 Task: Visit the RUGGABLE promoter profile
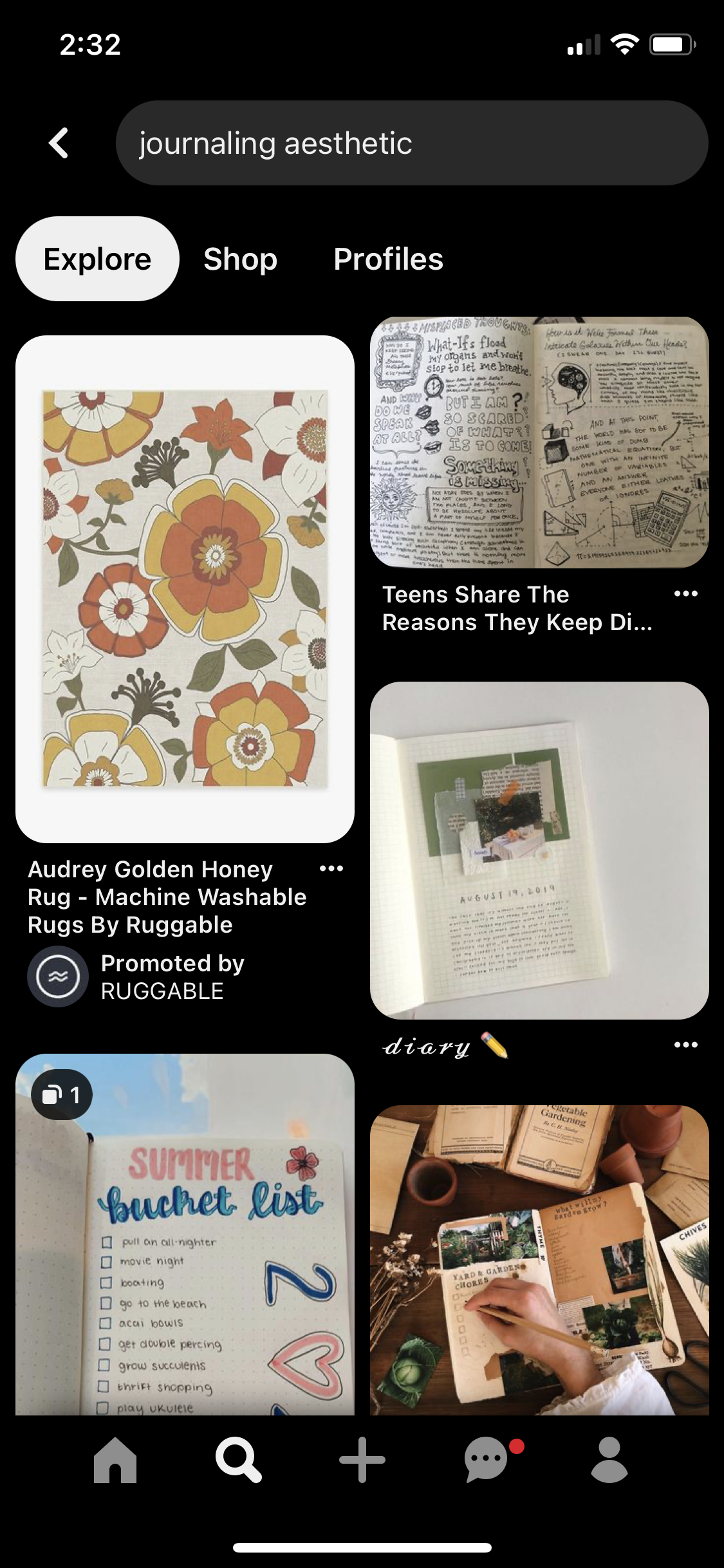[58, 976]
